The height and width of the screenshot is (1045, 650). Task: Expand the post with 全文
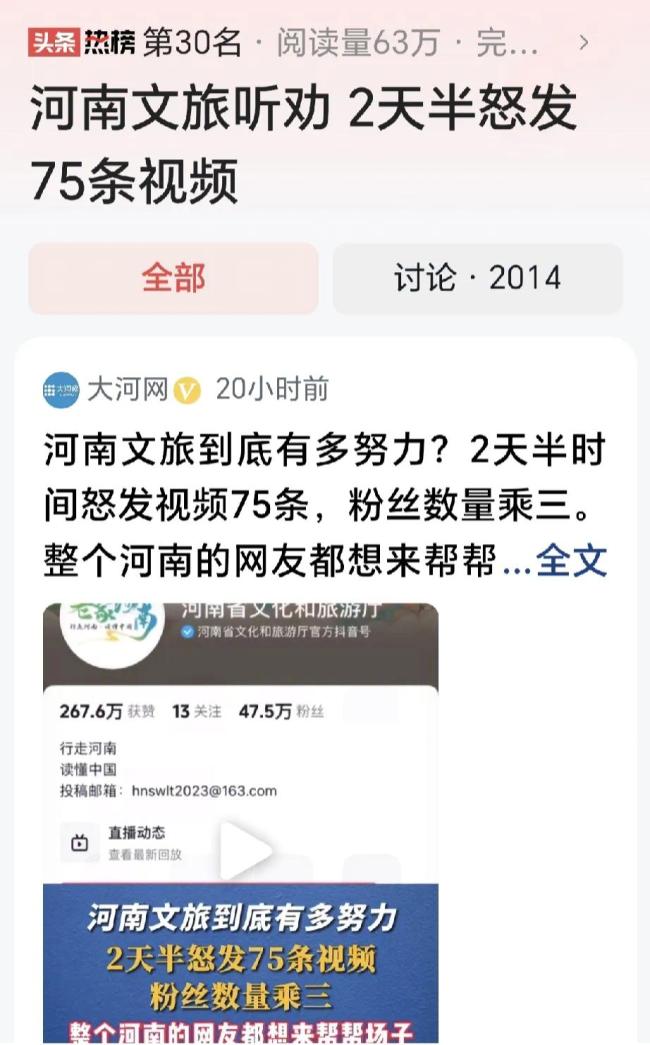[571, 561]
